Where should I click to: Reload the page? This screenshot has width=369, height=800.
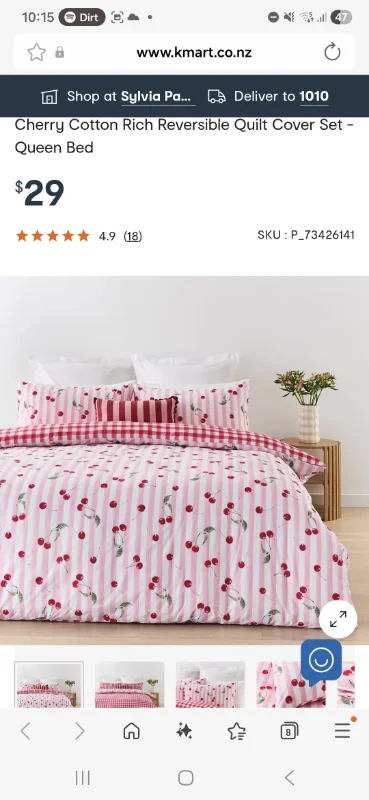point(332,52)
